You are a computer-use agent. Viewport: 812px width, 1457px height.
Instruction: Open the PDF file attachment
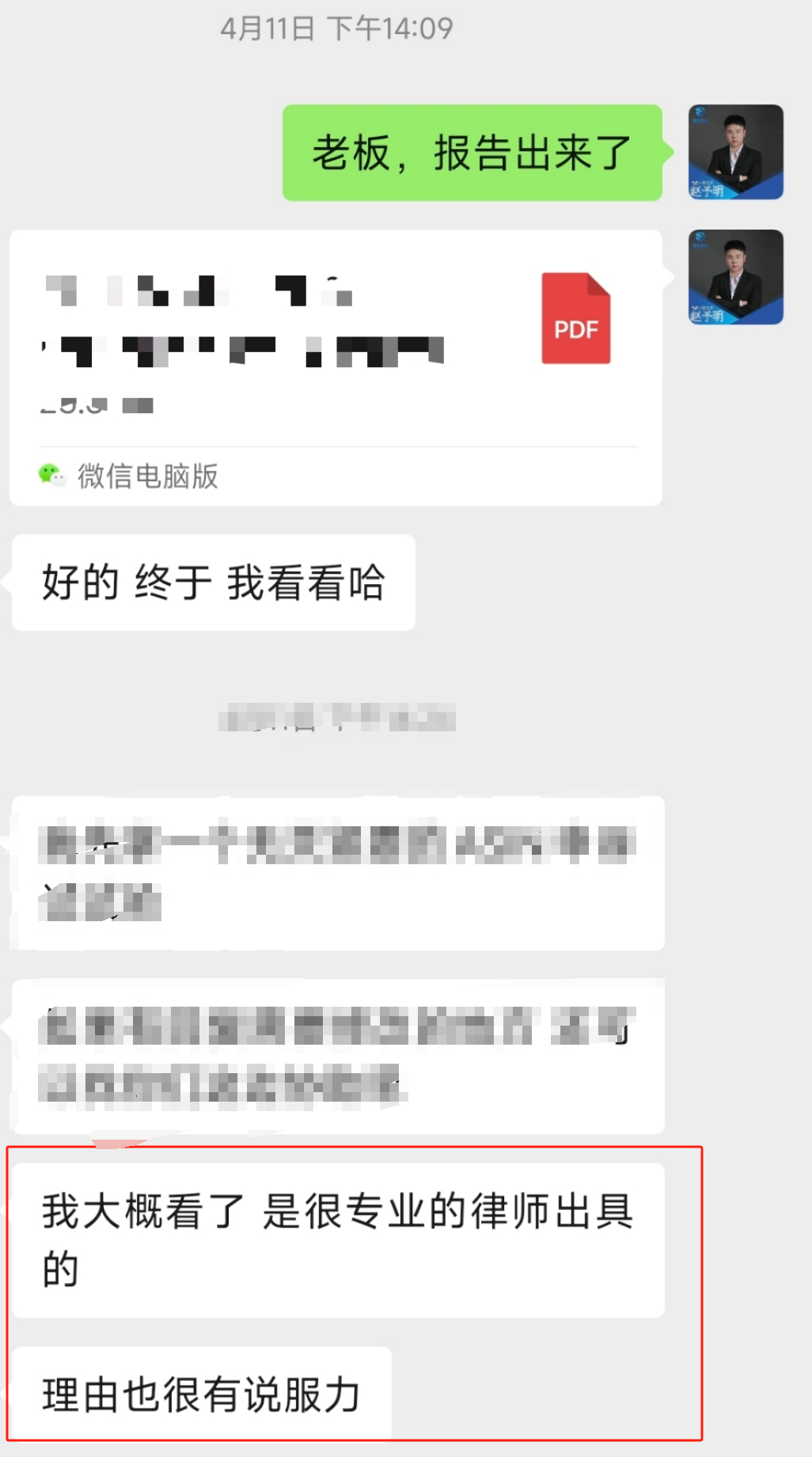336,367
